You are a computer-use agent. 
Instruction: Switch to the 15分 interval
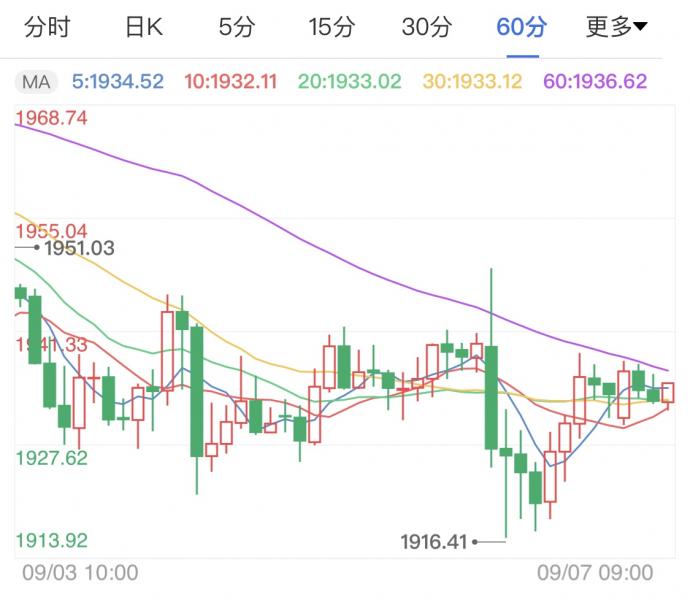coord(330,27)
